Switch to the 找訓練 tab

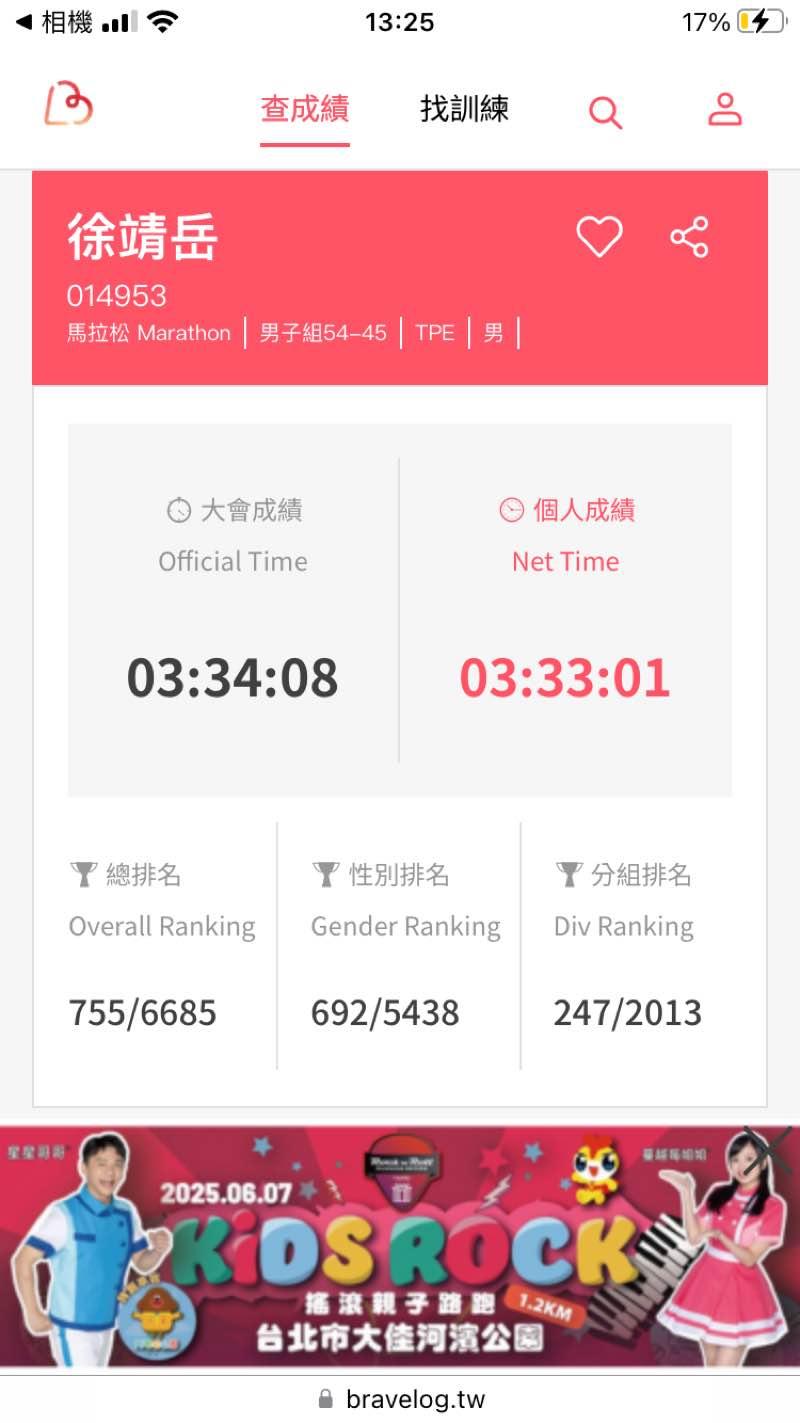click(x=465, y=110)
